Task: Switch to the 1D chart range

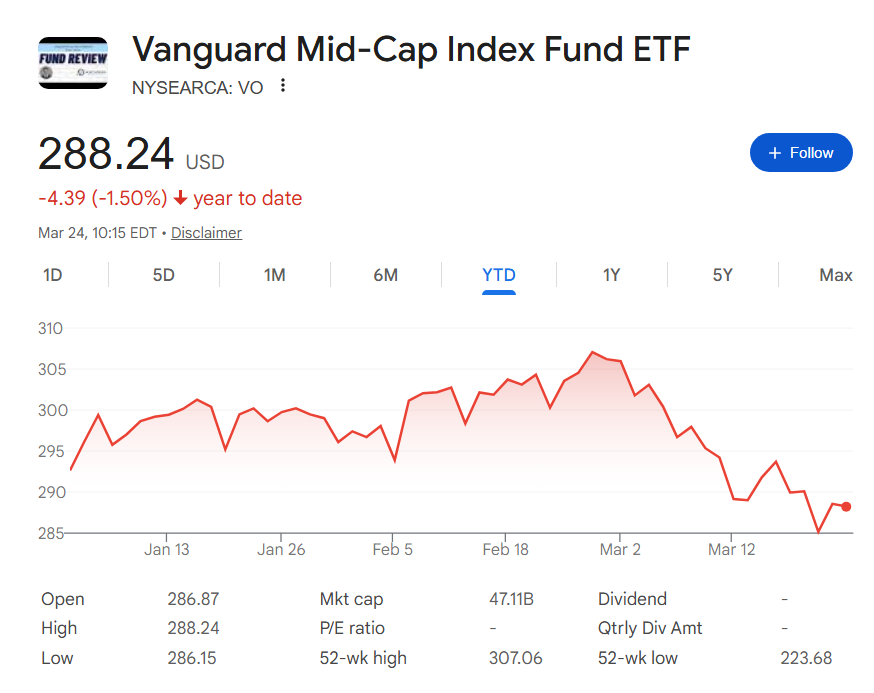Action: pyautogui.click(x=53, y=275)
